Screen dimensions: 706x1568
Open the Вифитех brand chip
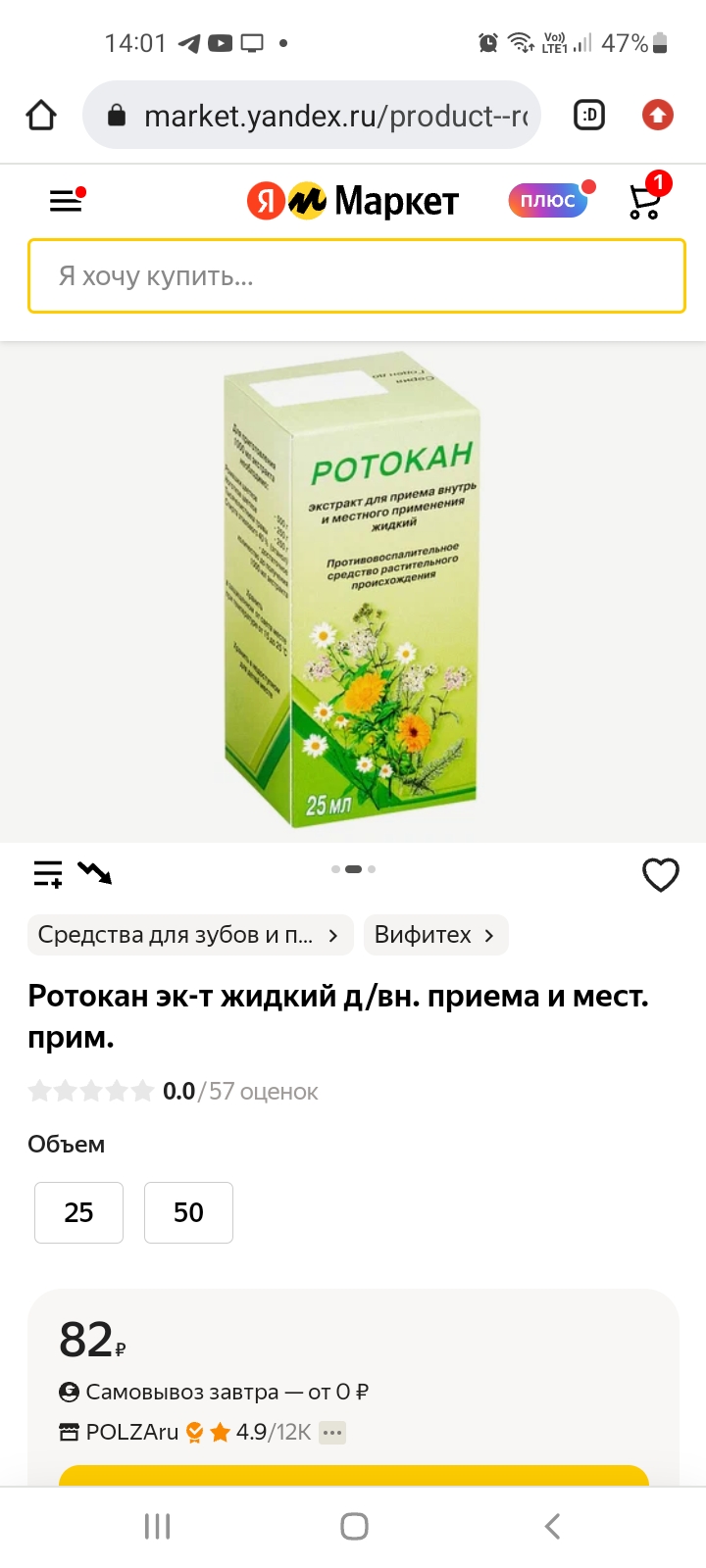pyautogui.click(x=435, y=935)
